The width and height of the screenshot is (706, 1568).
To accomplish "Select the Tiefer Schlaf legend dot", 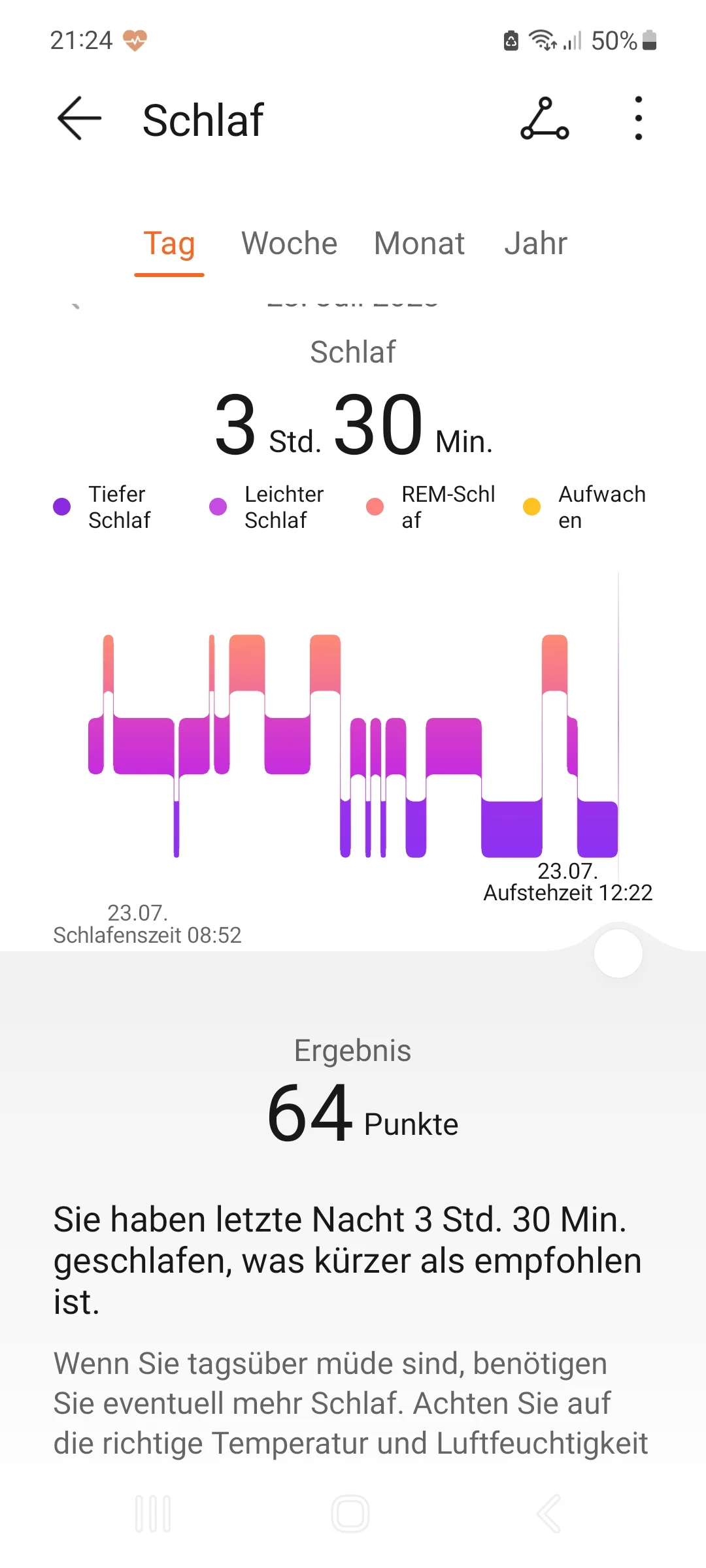I will pyautogui.click(x=62, y=507).
